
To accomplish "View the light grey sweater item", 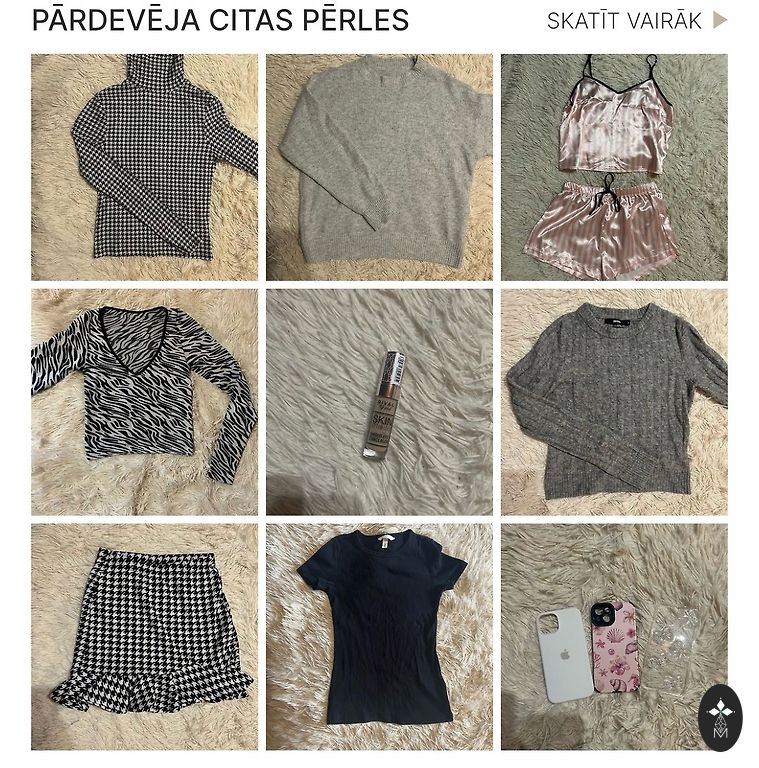I will [379, 167].
